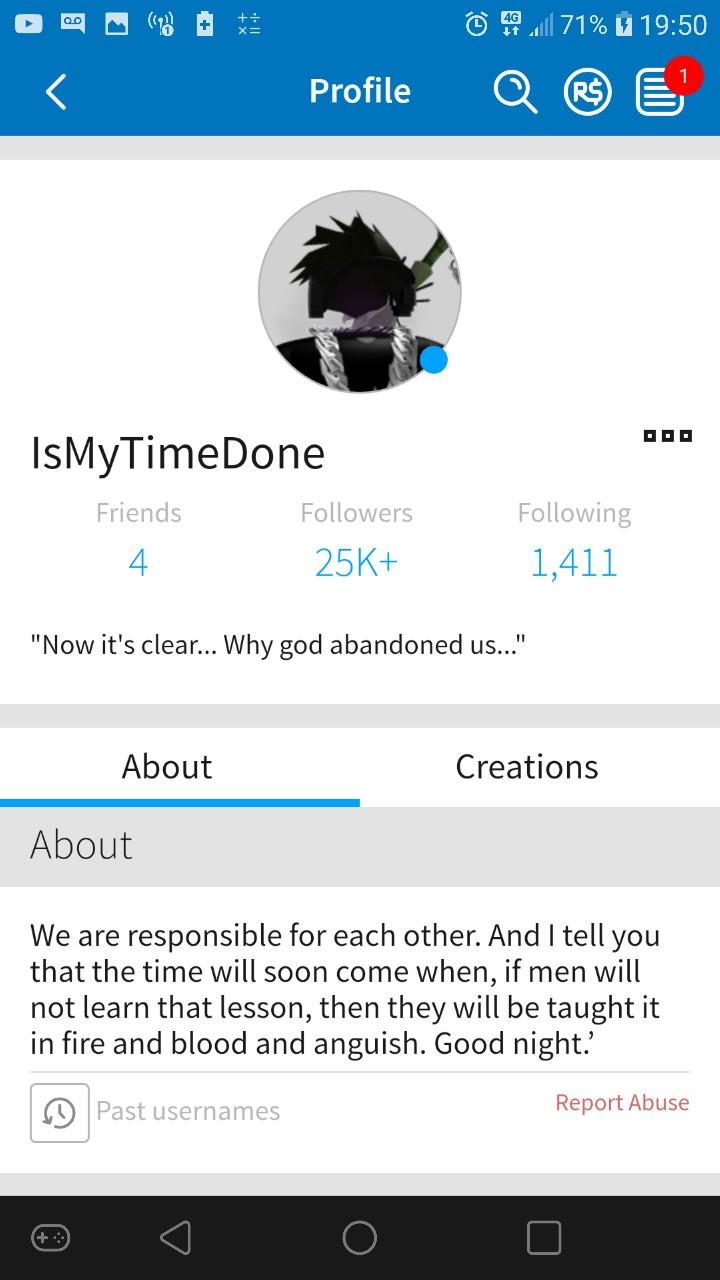Open the system recent apps view
720x1280 pixels.
pyautogui.click(x=544, y=1238)
